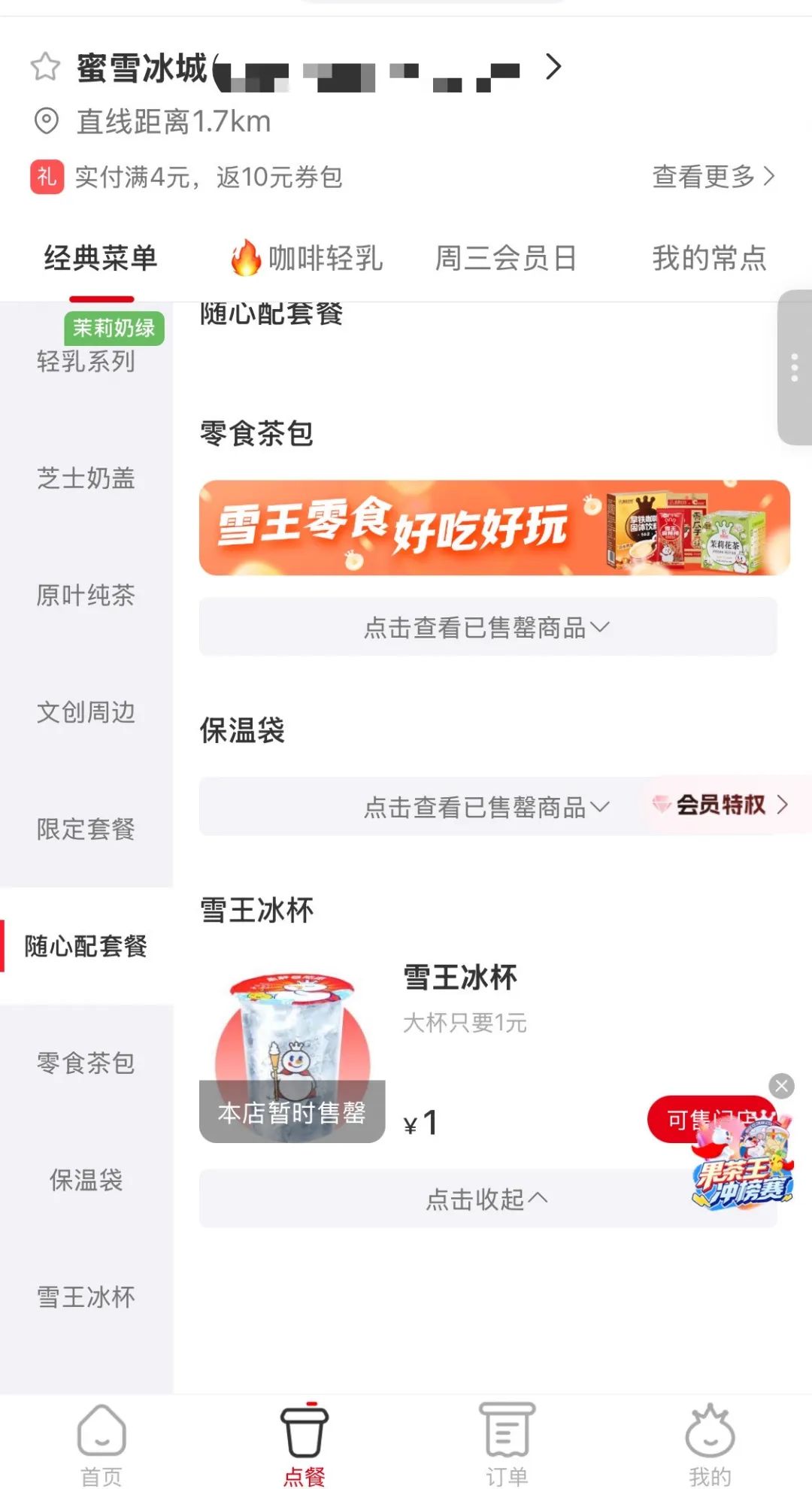Tap 查看更多 for more coupons

click(x=712, y=177)
